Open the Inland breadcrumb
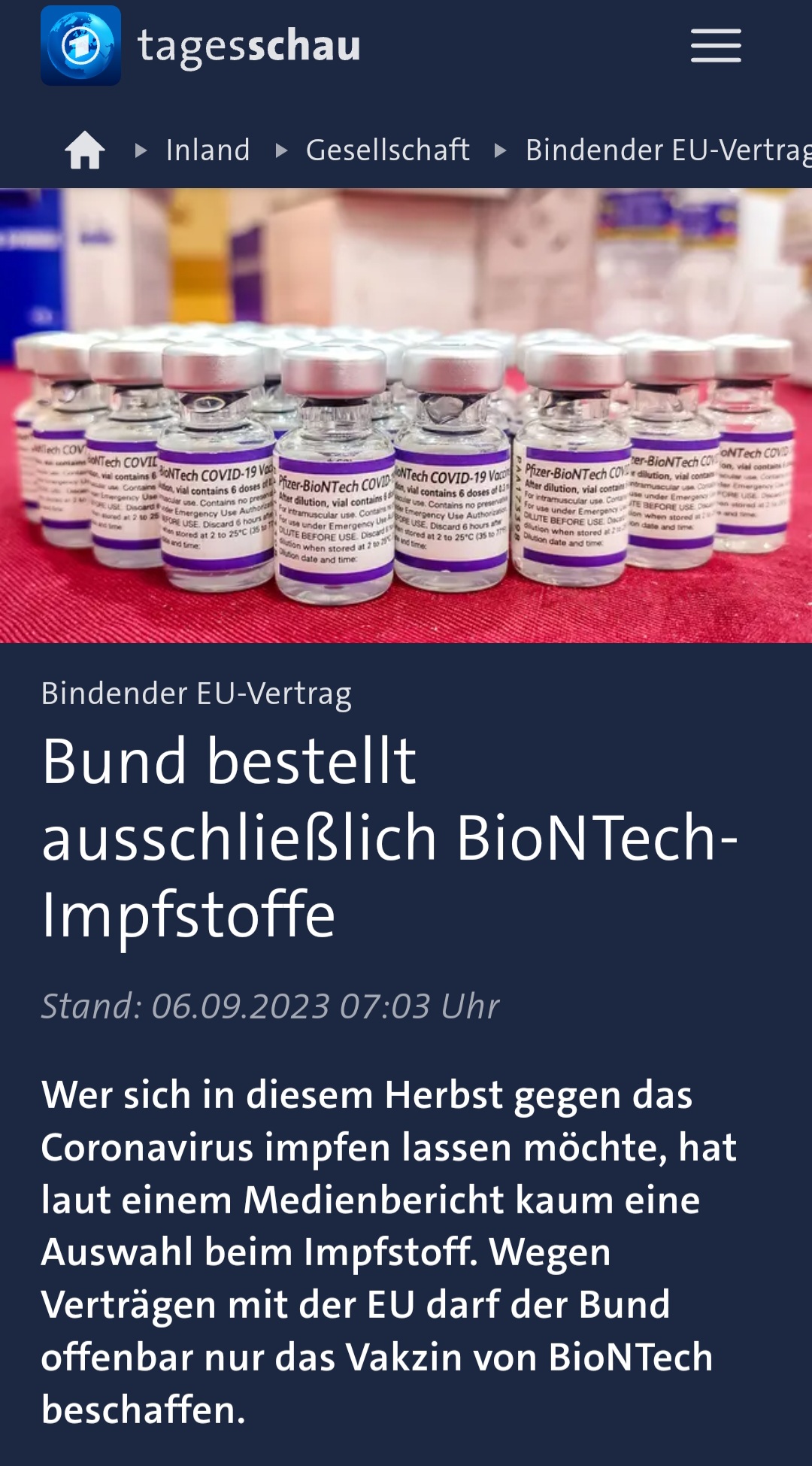 click(208, 150)
